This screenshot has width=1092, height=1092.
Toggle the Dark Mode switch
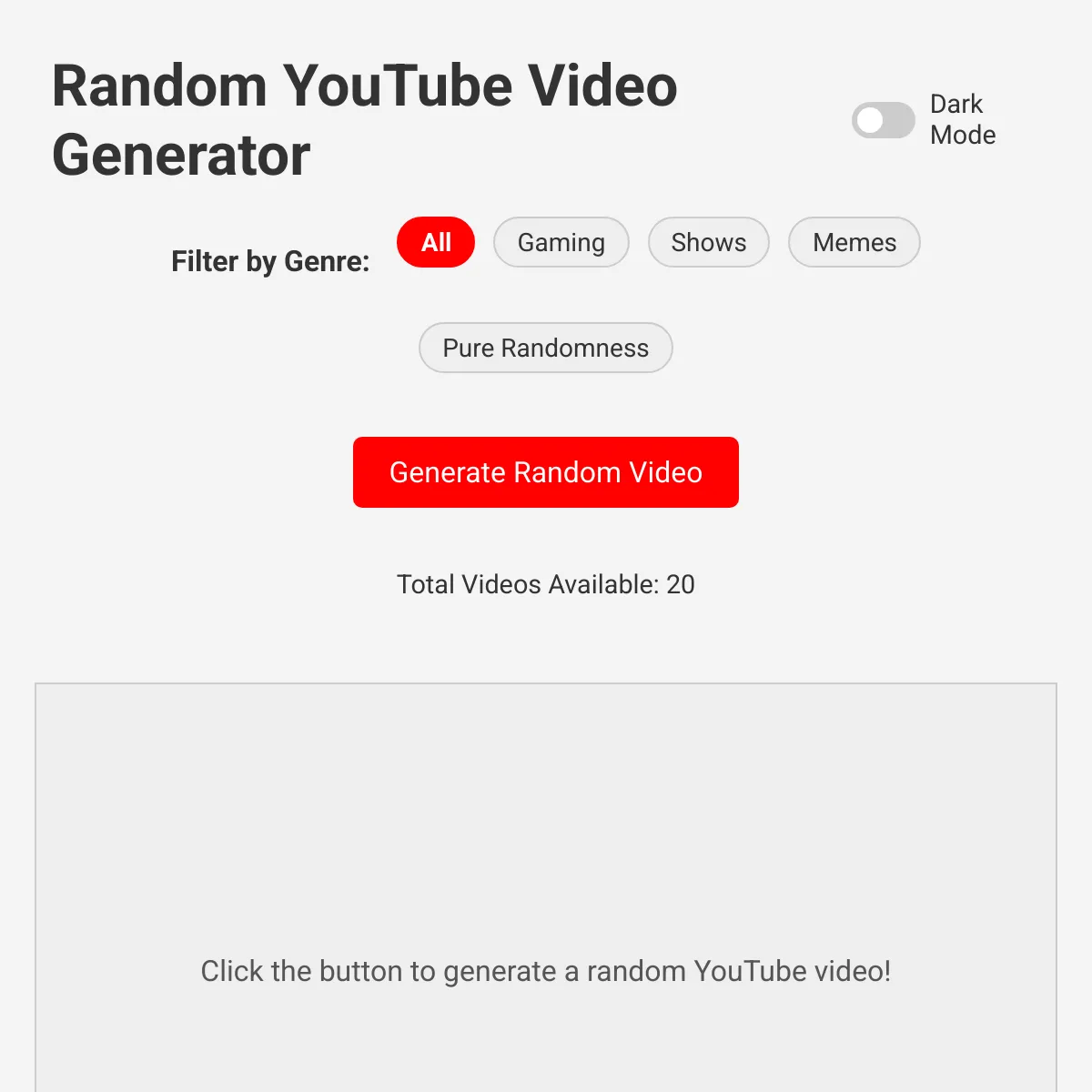(x=883, y=120)
